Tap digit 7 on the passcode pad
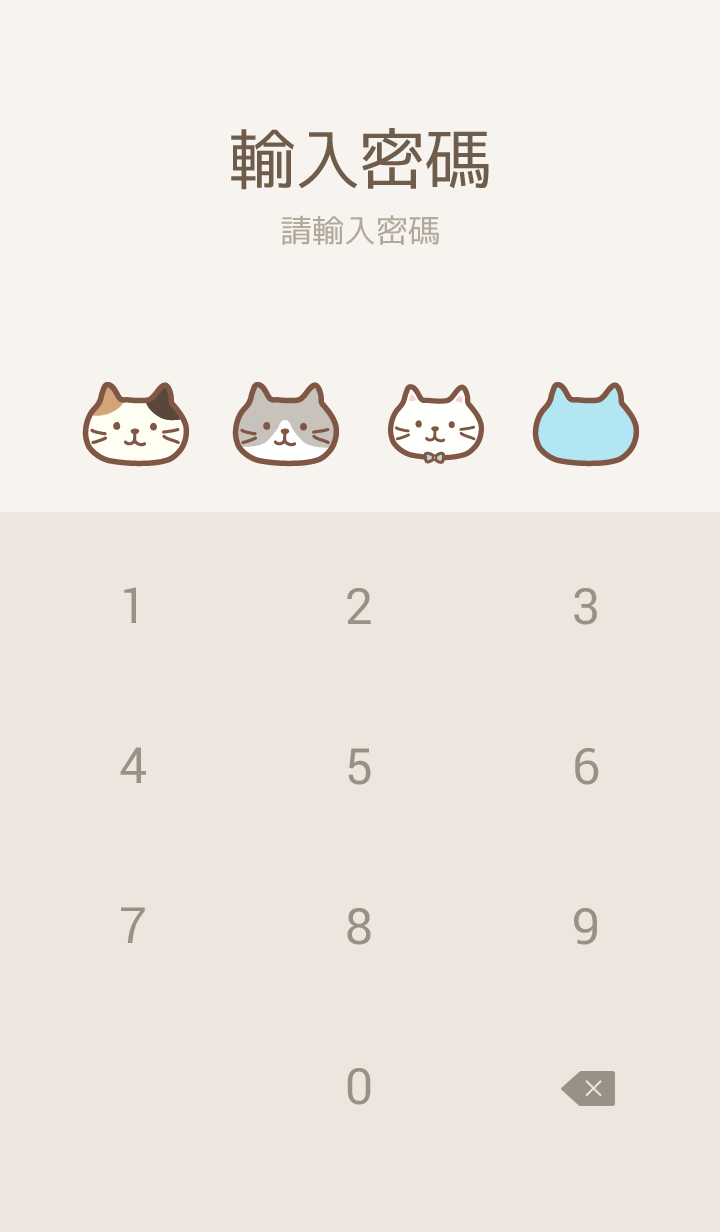This screenshot has height=1232, width=720. (x=132, y=927)
